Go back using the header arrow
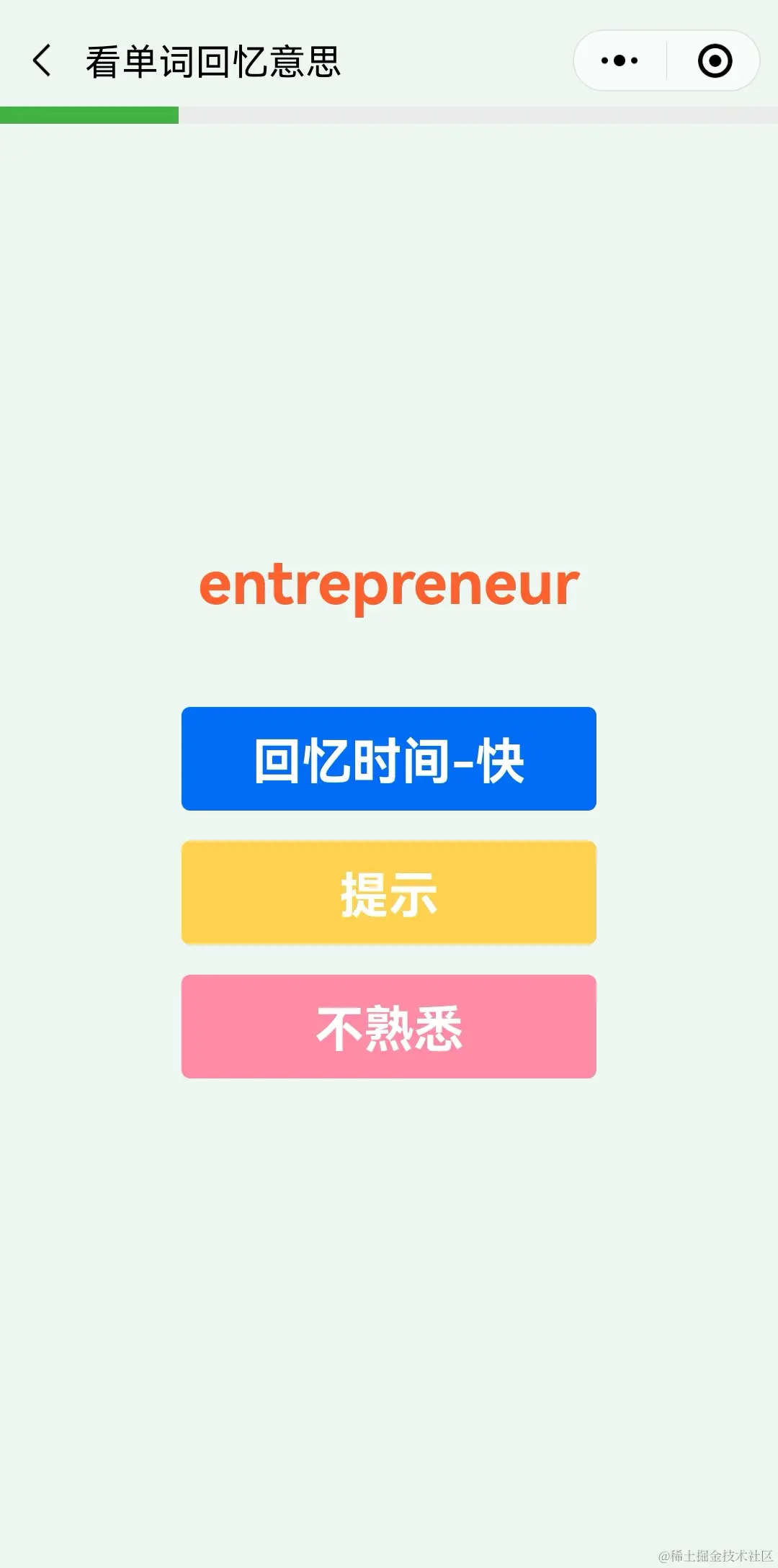The width and height of the screenshot is (778, 1568). point(42,60)
